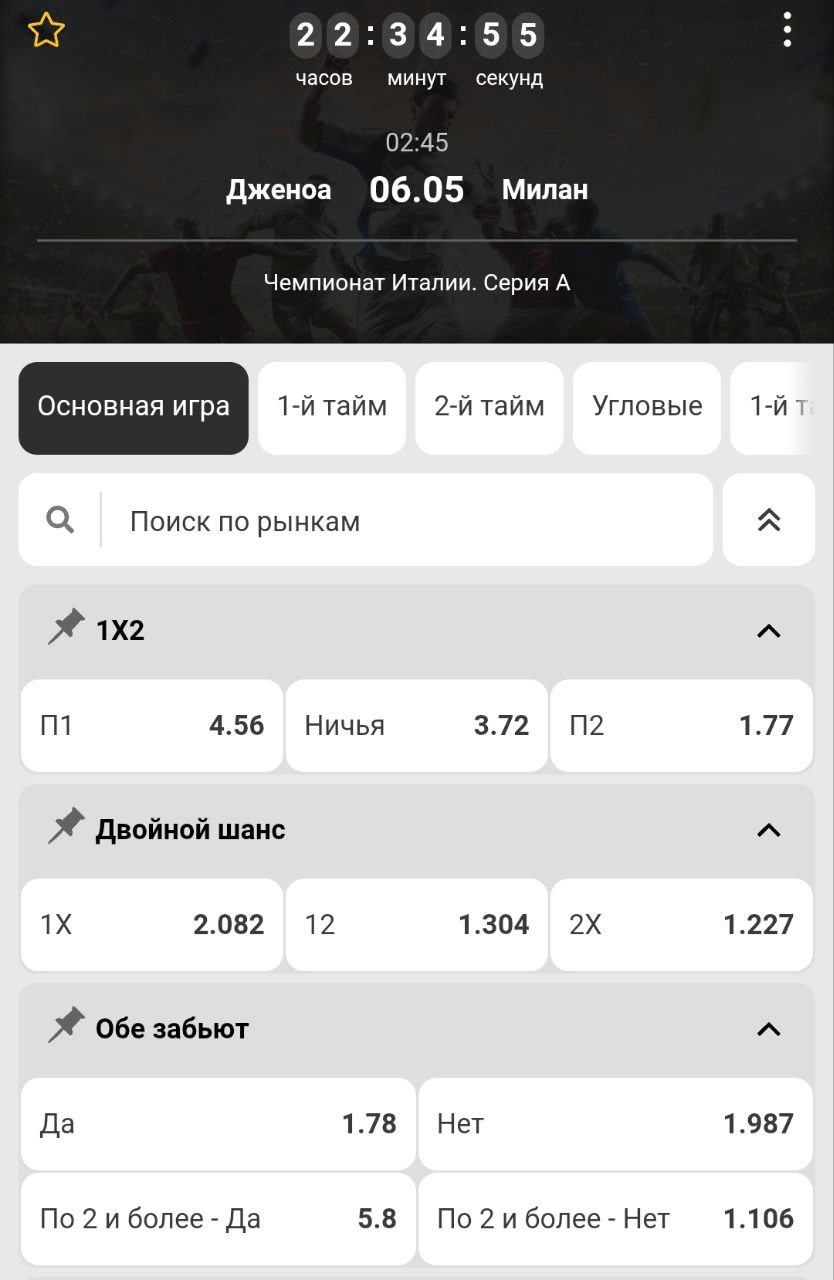This screenshot has height=1280, width=834.
Task: Bet on П1 at 4.56
Action: [x=151, y=726]
